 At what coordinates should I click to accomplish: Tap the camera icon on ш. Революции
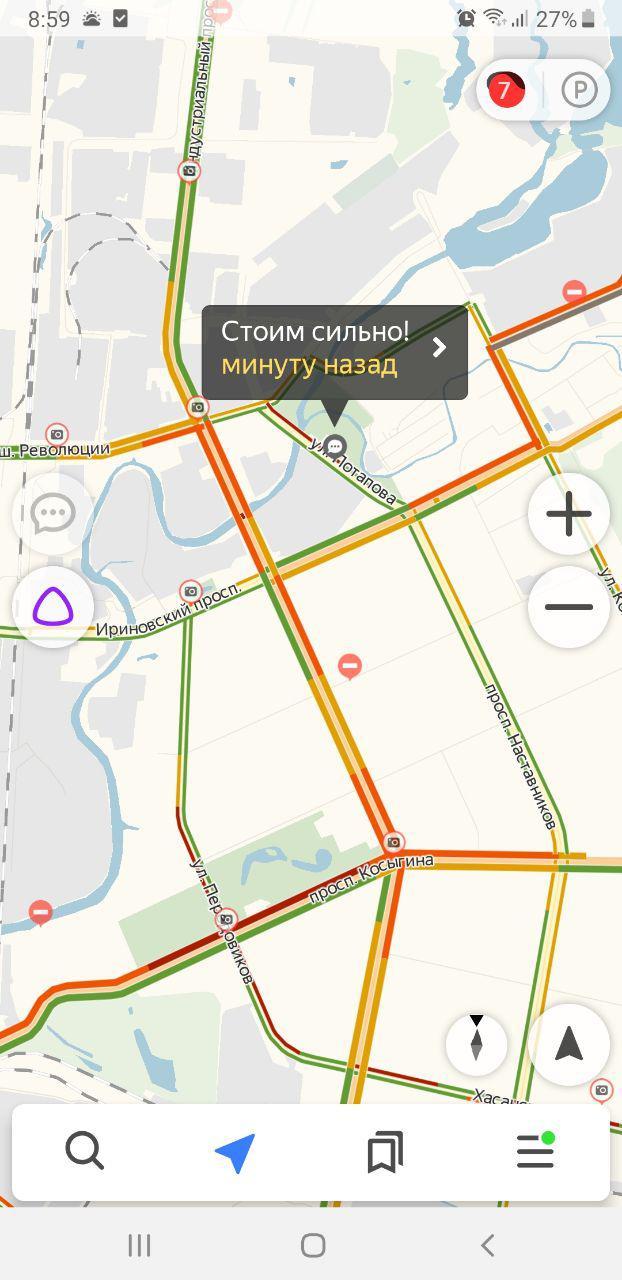pyautogui.click(x=57, y=434)
